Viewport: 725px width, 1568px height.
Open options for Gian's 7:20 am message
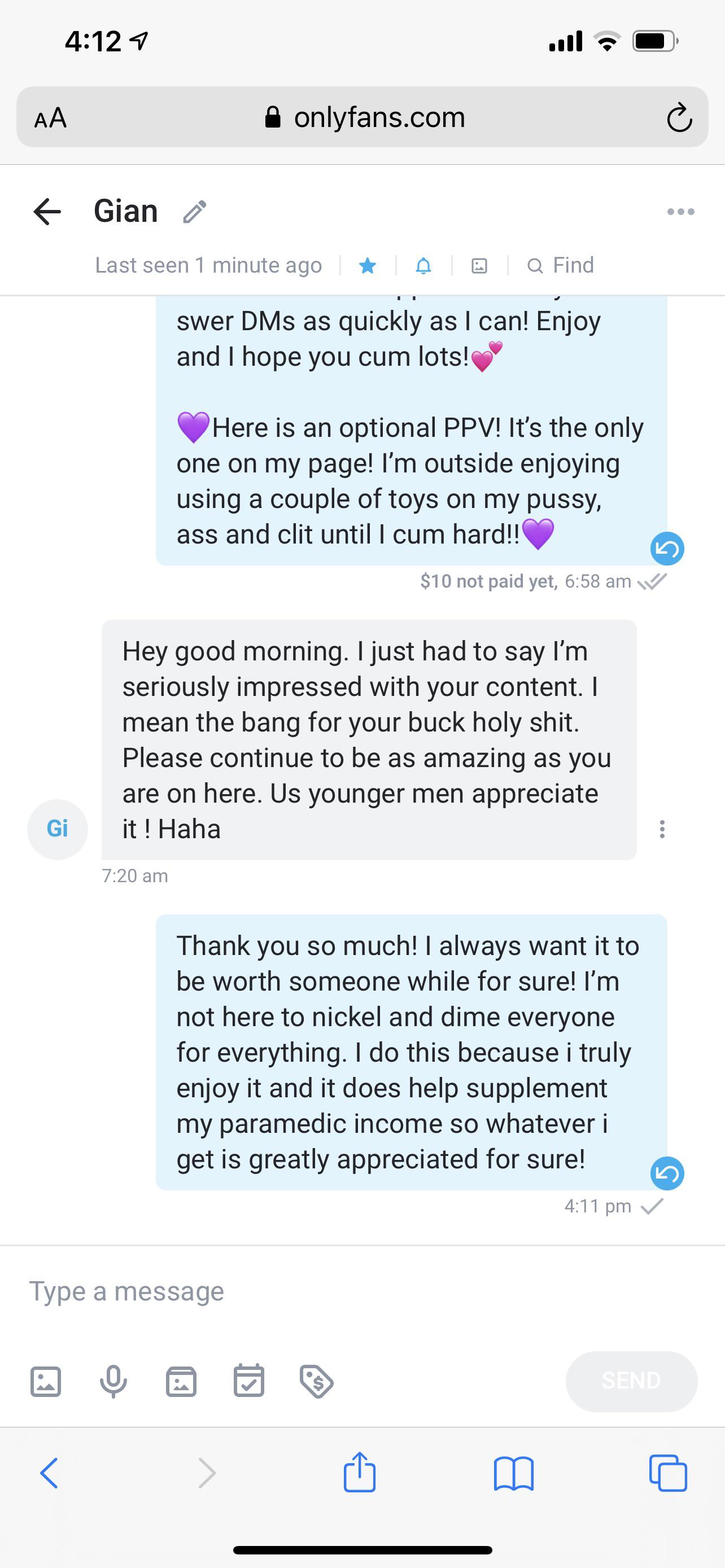tap(662, 829)
